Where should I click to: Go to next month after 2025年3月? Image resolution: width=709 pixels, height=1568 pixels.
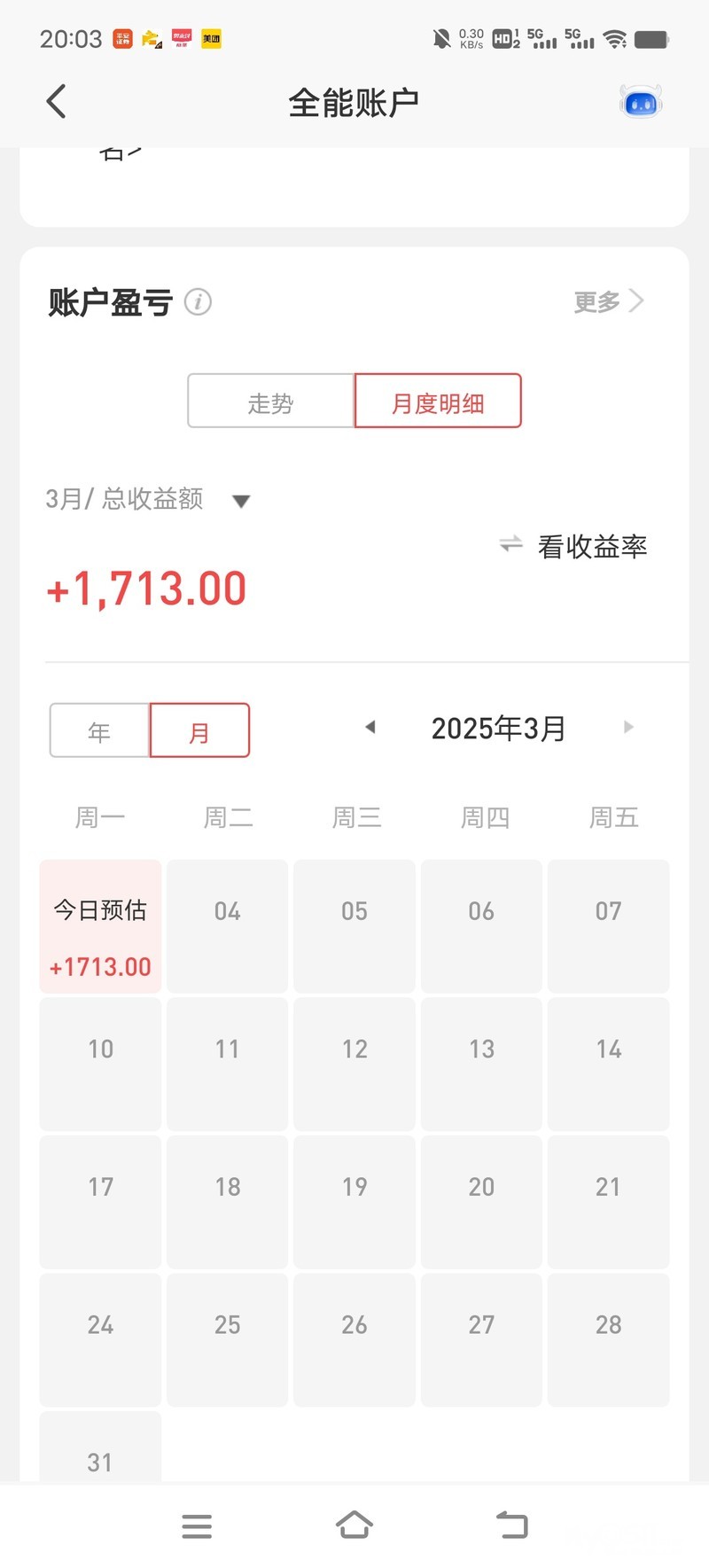click(628, 728)
